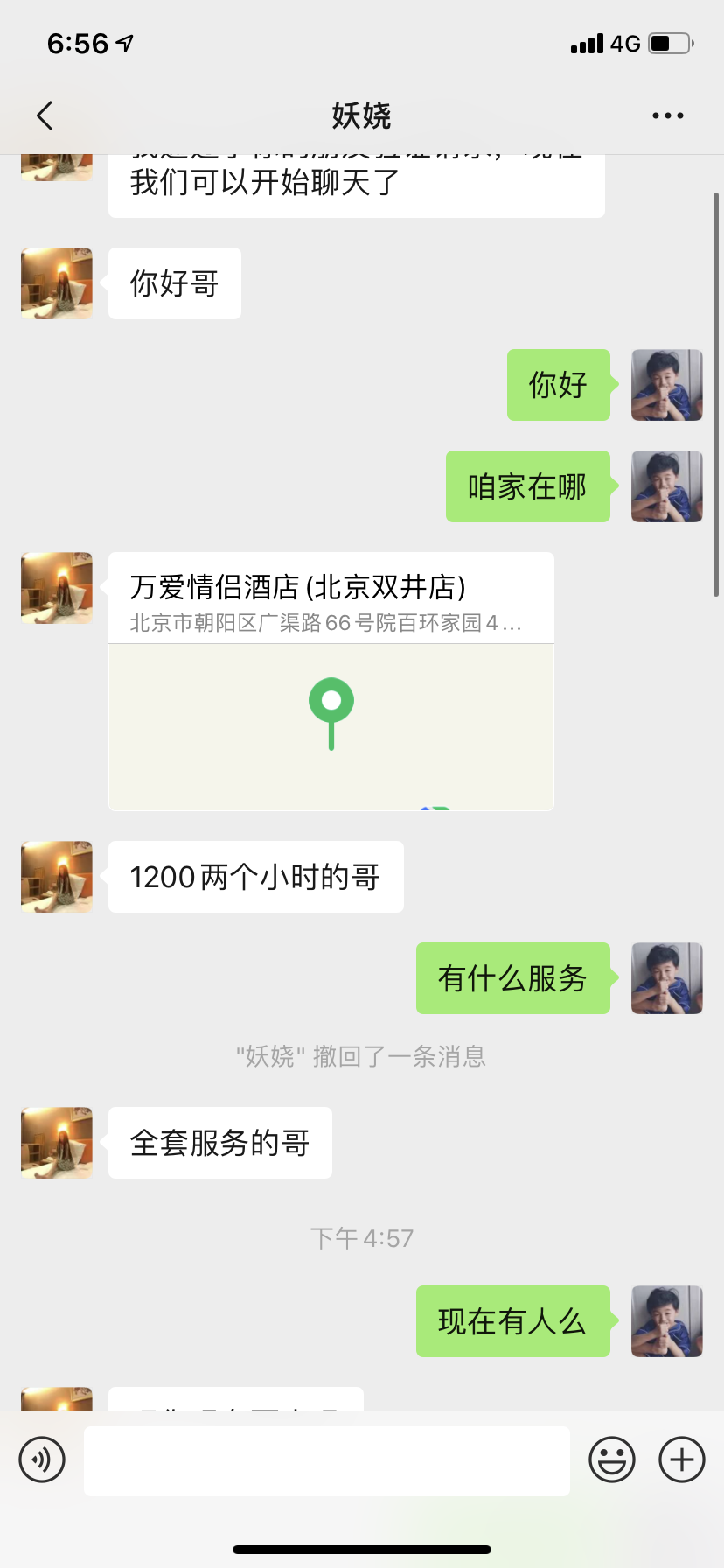This screenshot has height=1568, width=724.
Task: Tap your own avatar beside 咱家在哪
Action: [x=666, y=486]
